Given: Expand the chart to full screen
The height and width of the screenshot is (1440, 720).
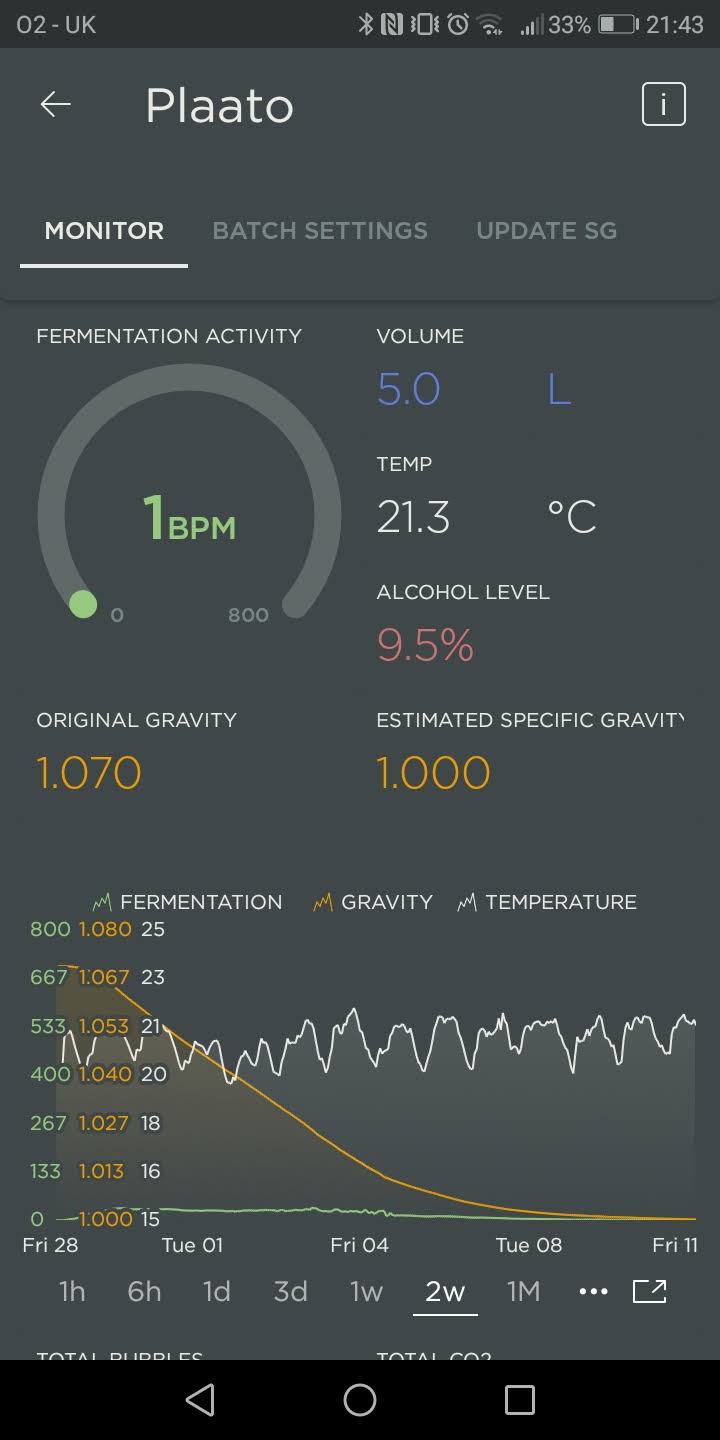Looking at the screenshot, I should point(650,1292).
